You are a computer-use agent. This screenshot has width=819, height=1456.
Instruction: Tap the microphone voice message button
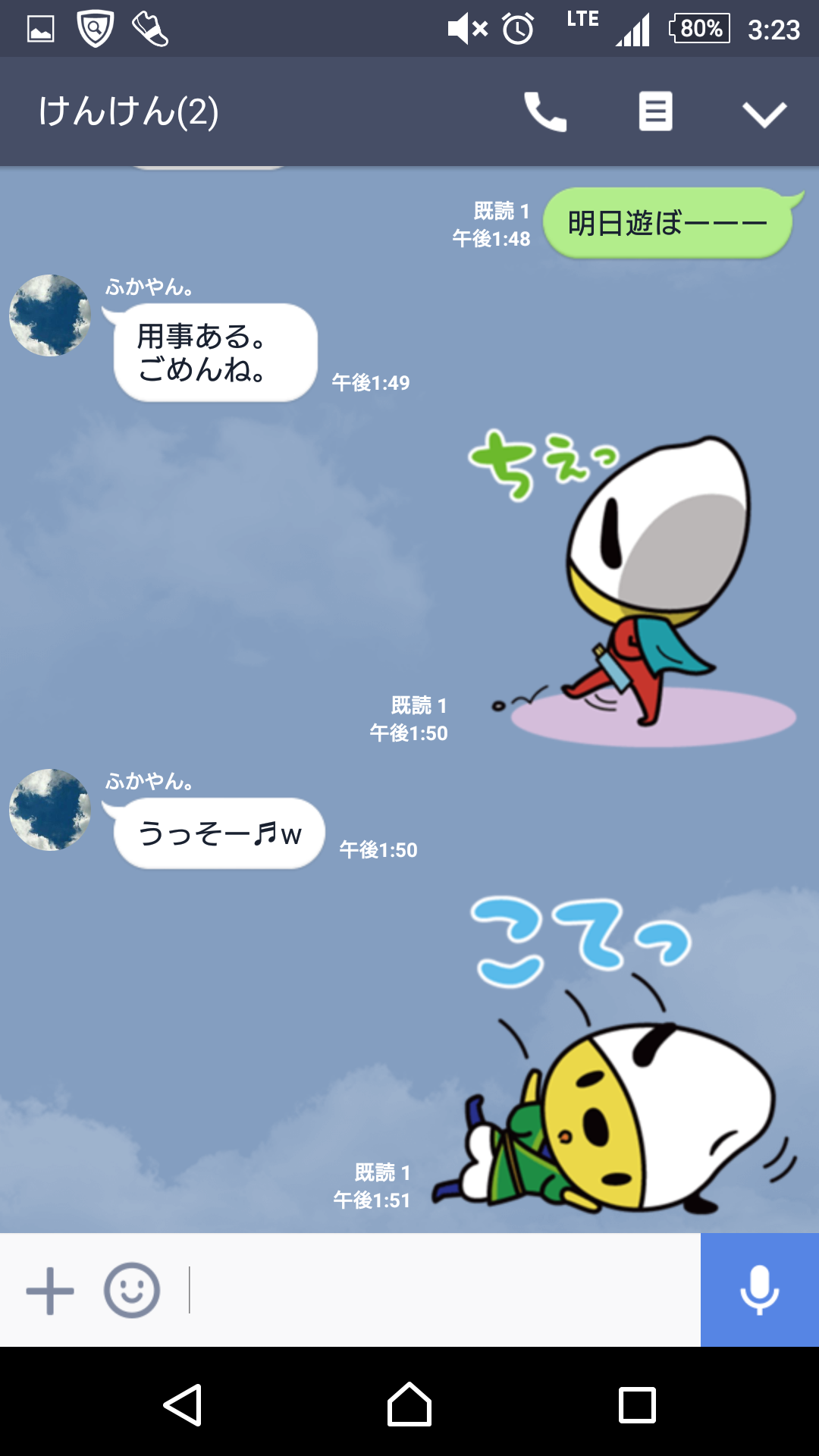click(x=759, y=1290)
